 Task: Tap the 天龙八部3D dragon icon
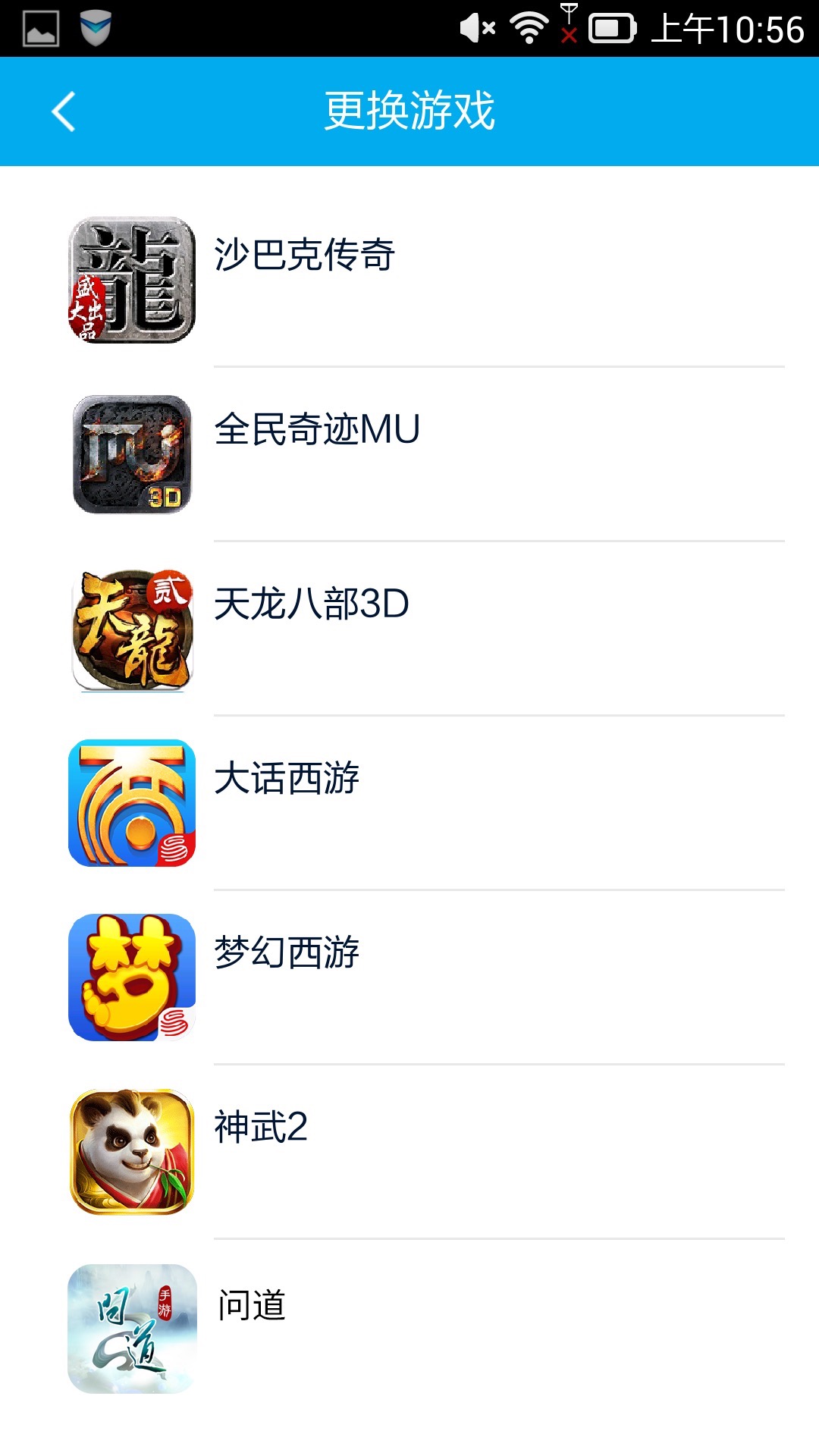coord(132,629)
